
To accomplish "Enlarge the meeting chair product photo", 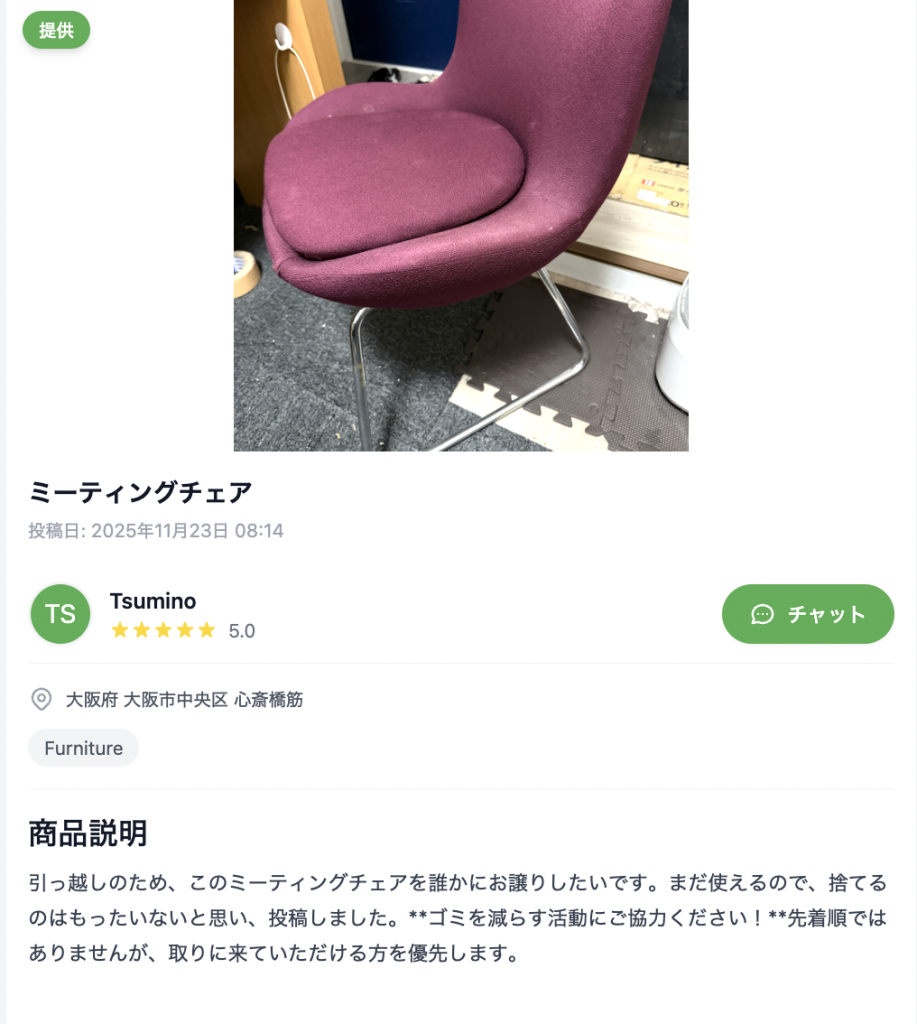I will click(x=460, y=225).
